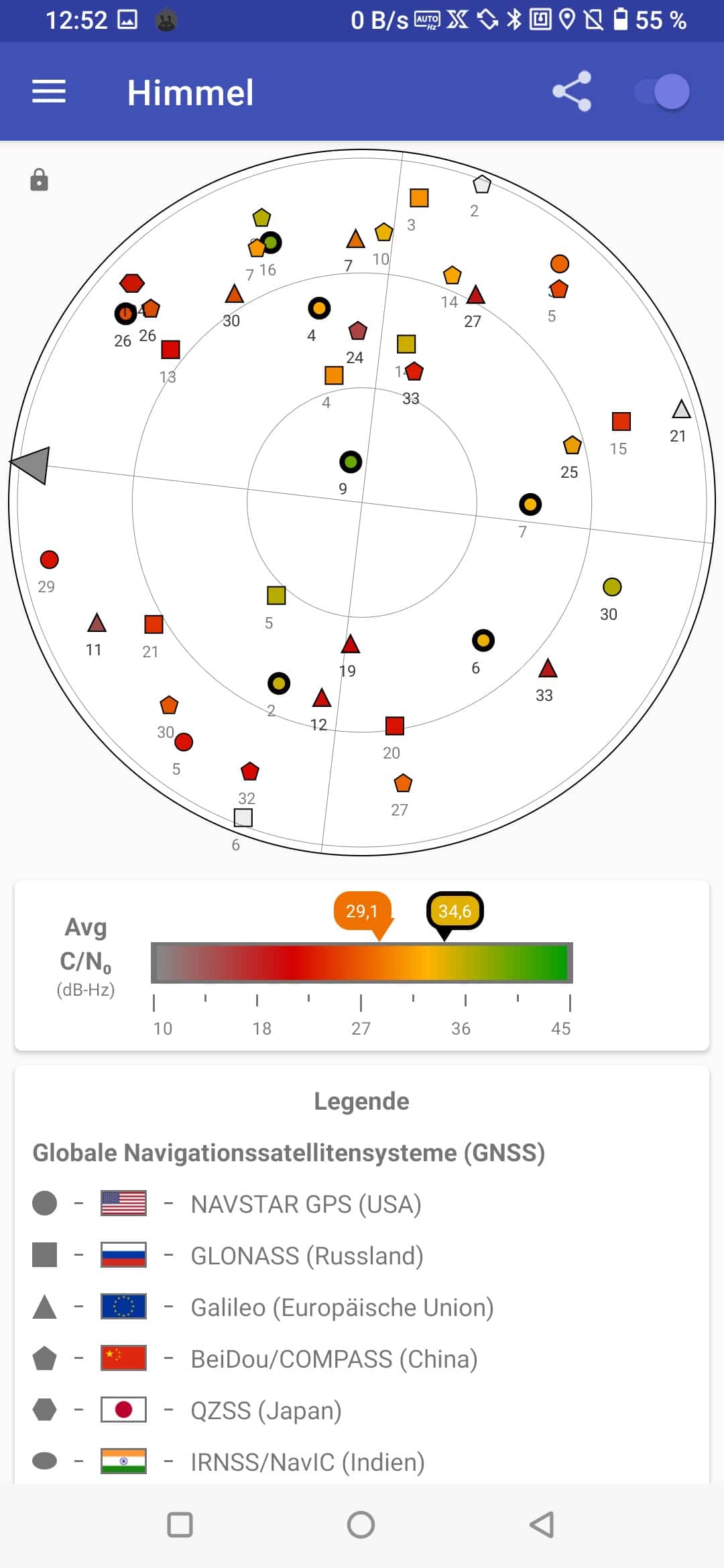The image size is (724, 1568).
Task: Share the sky view
Action: tap(572, 91)
